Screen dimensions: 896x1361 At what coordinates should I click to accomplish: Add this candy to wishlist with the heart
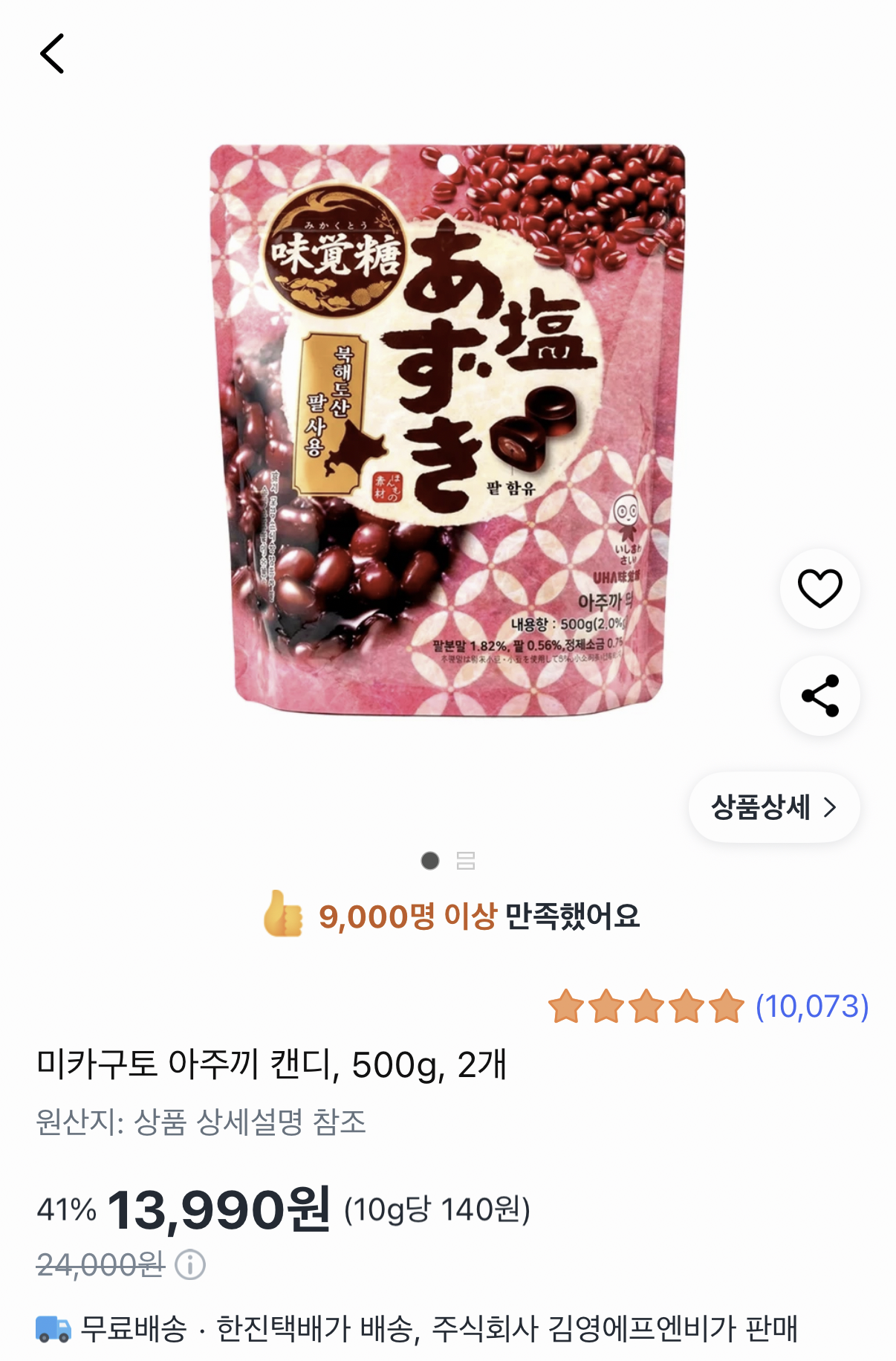pos(819,589)
